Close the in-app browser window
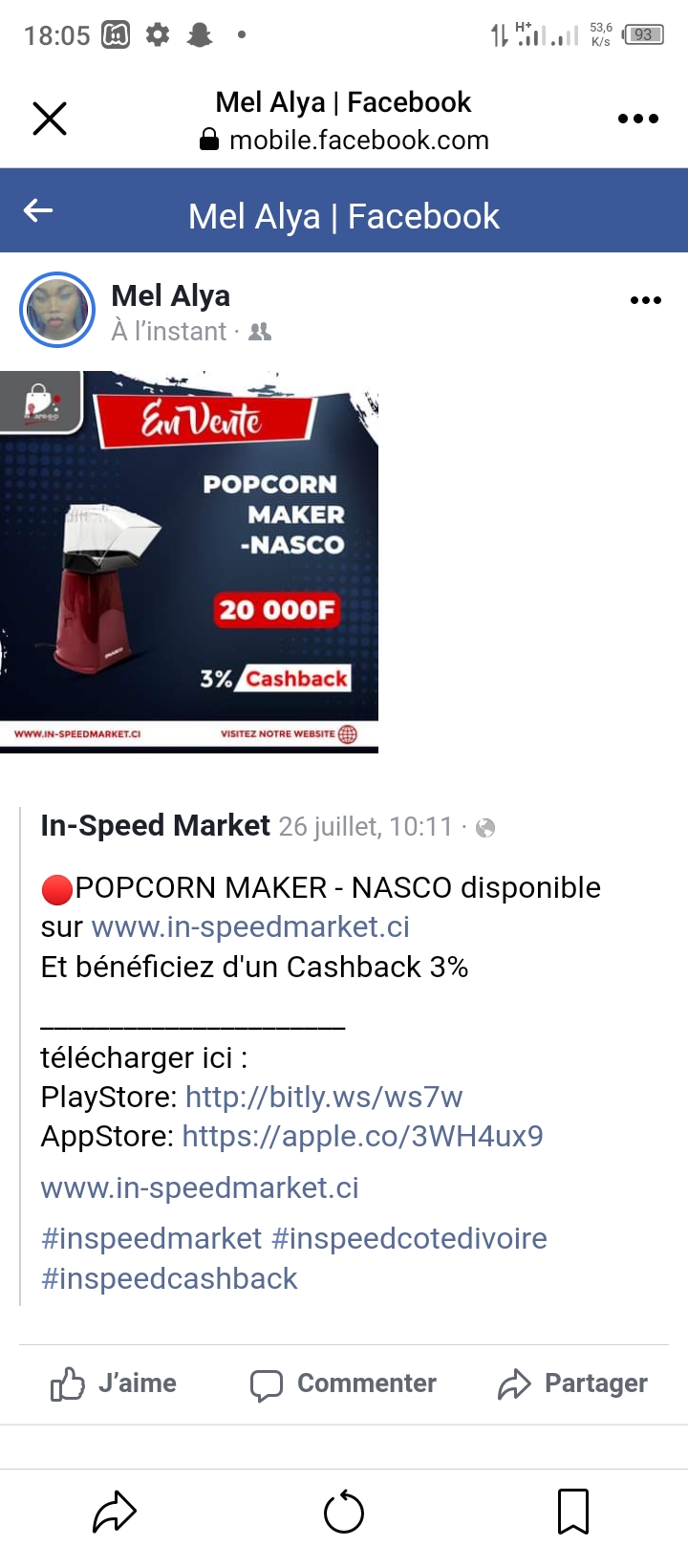Screen dimensions: 688x1568 pos(50,120)
